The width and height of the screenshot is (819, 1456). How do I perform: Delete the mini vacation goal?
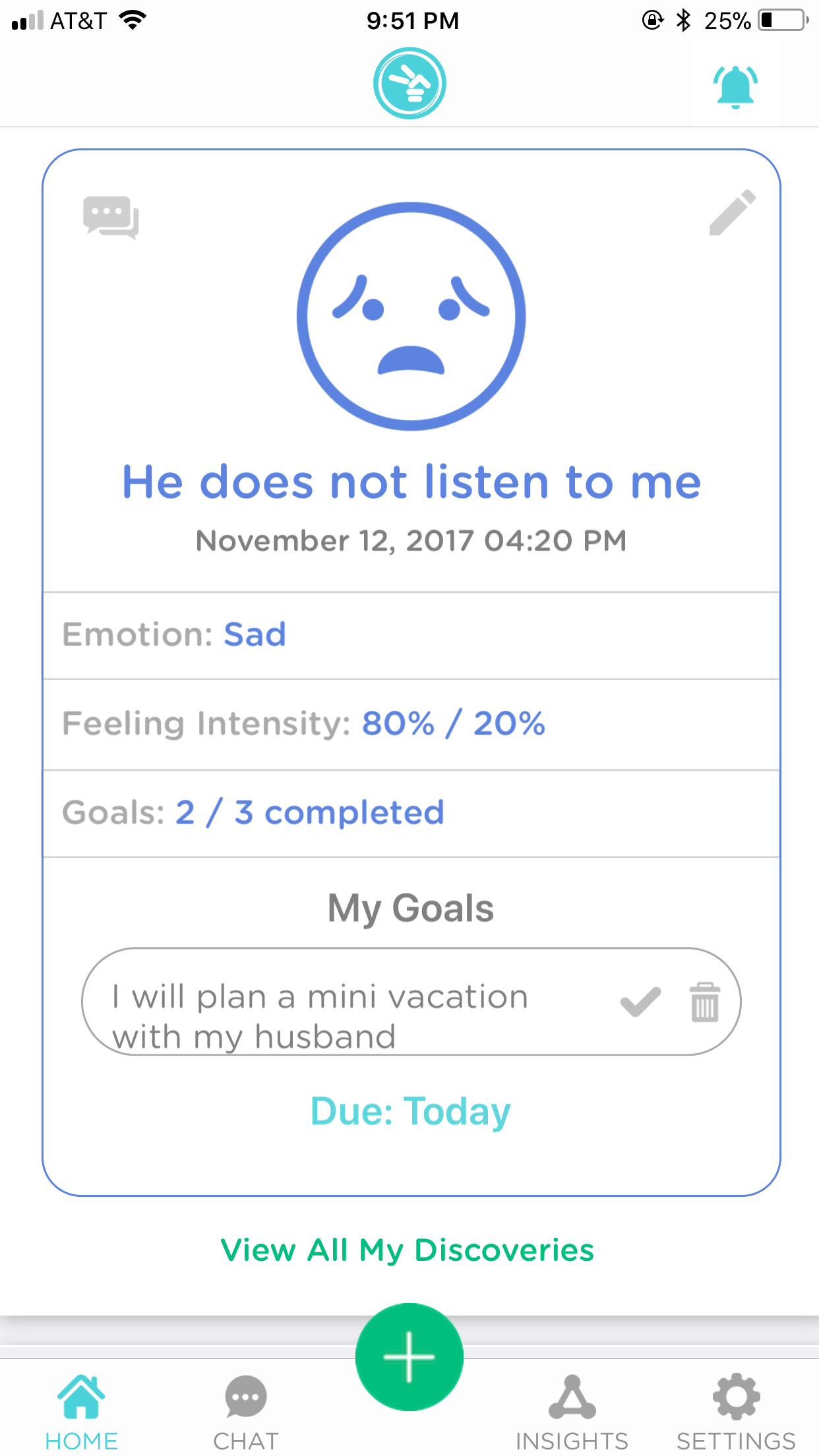tap(704, 1002)
